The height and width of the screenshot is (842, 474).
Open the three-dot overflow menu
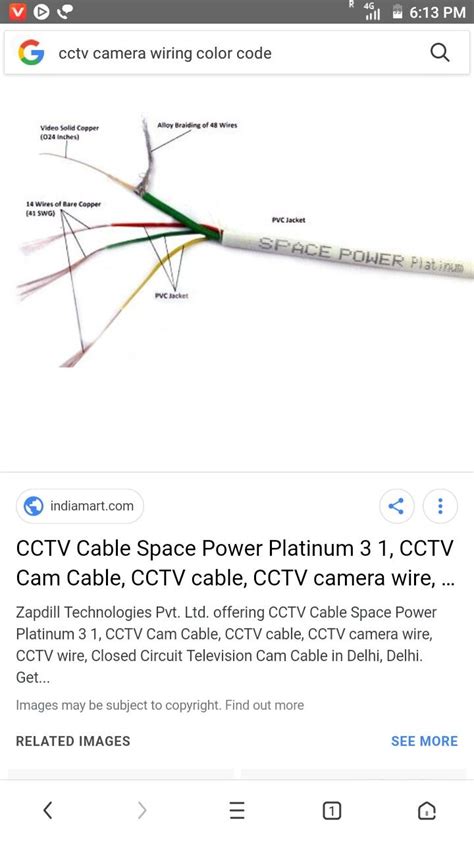[x=440, y=506]
